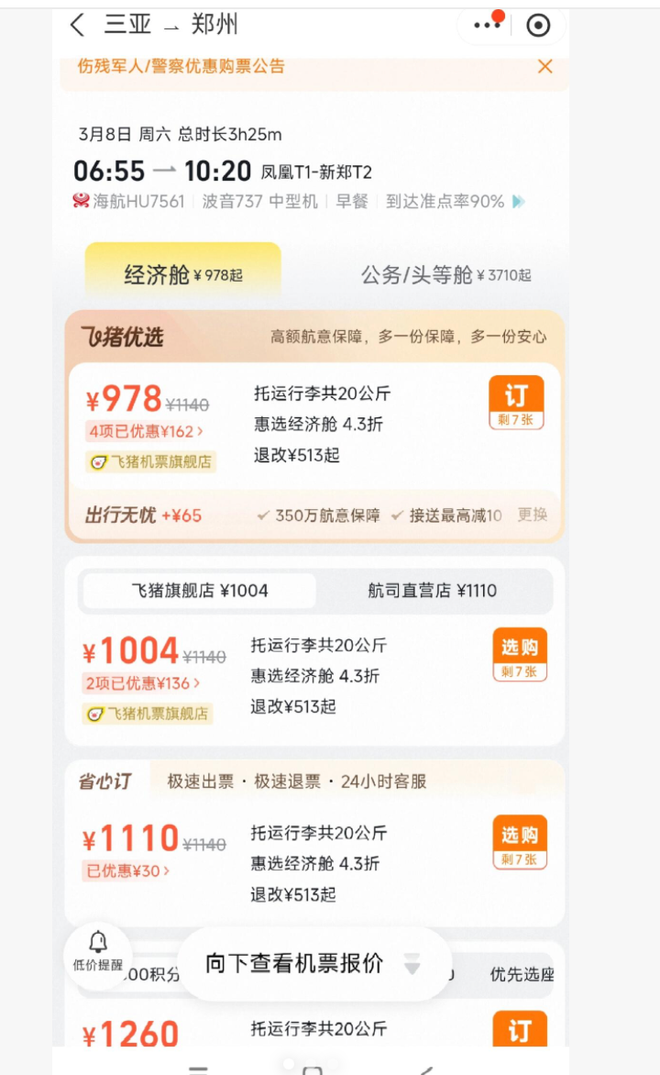Switch to 经济舱 cabin tab
Image resolution: width=660 pixels, height=1075 pixels.
coord(182,274)
